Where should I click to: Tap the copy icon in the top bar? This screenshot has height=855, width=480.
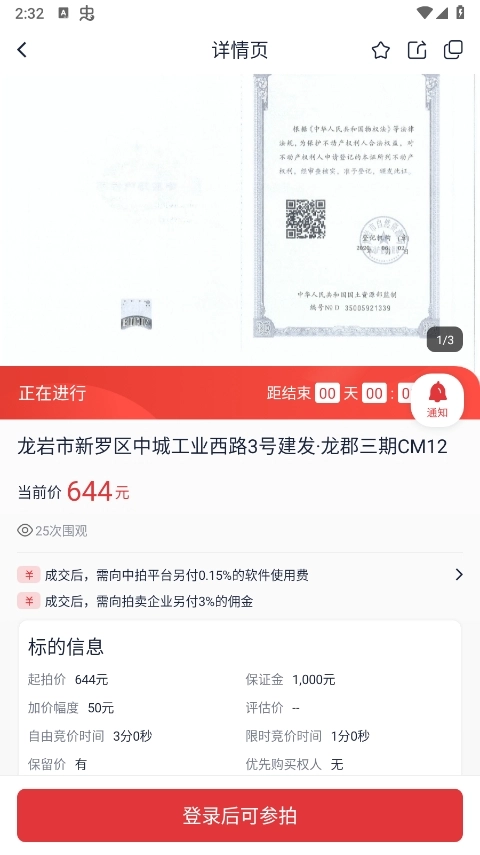453,50
